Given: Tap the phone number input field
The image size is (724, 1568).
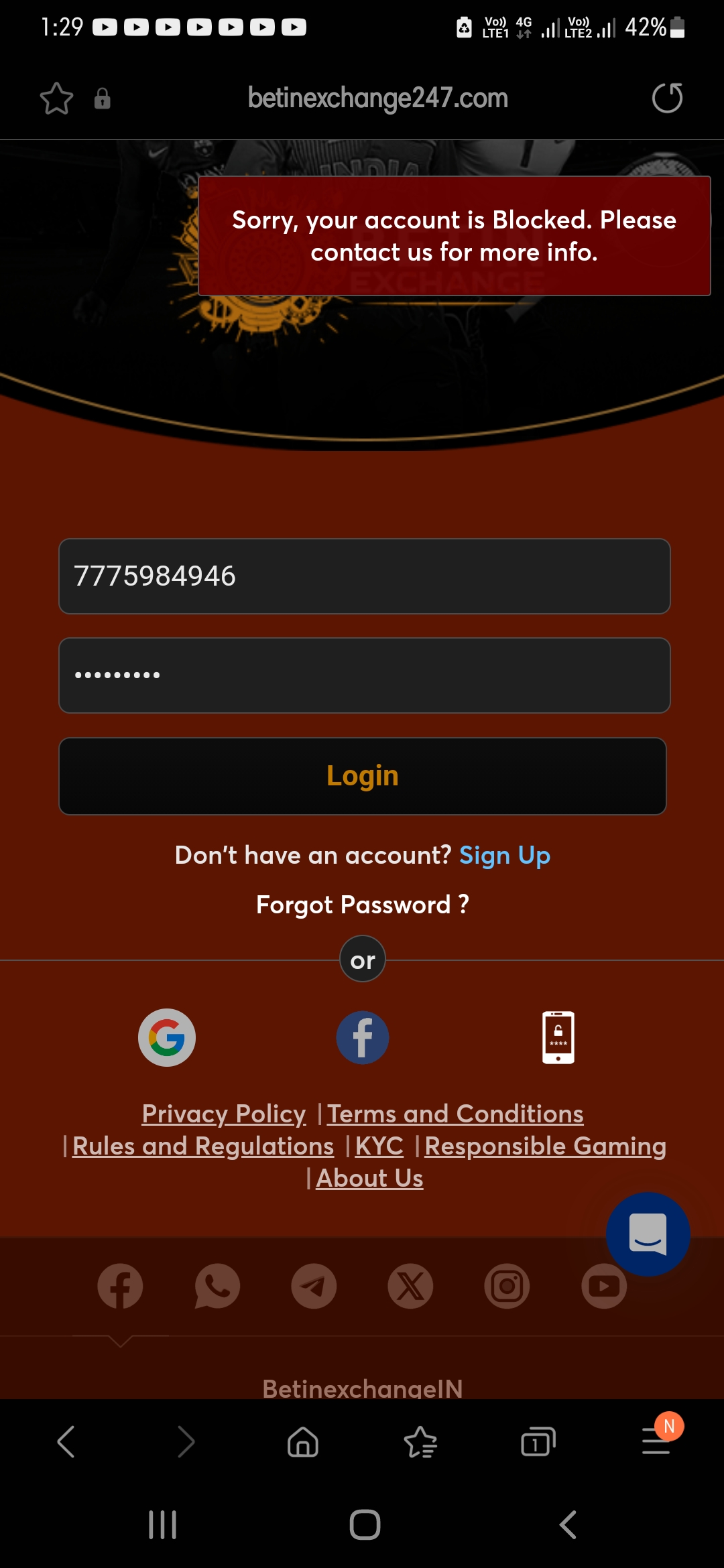Looking at the screenshot, I should click(x=364, y=576).
